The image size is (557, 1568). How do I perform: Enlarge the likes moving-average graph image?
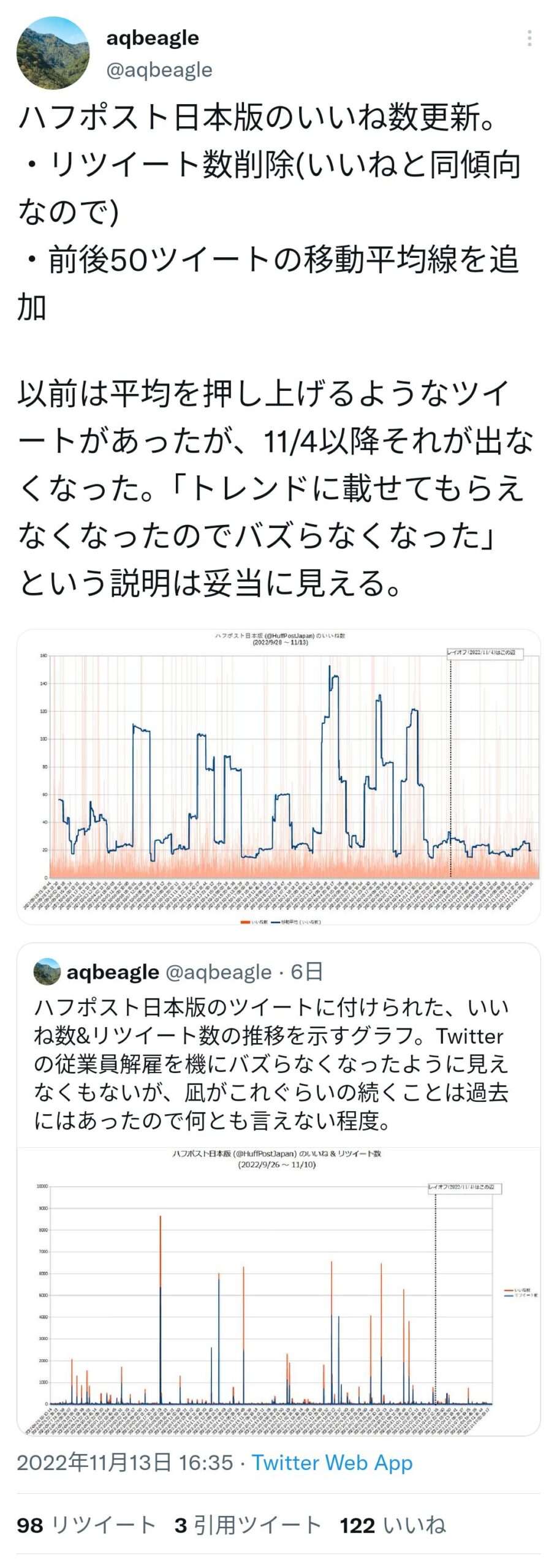[278, 776]
